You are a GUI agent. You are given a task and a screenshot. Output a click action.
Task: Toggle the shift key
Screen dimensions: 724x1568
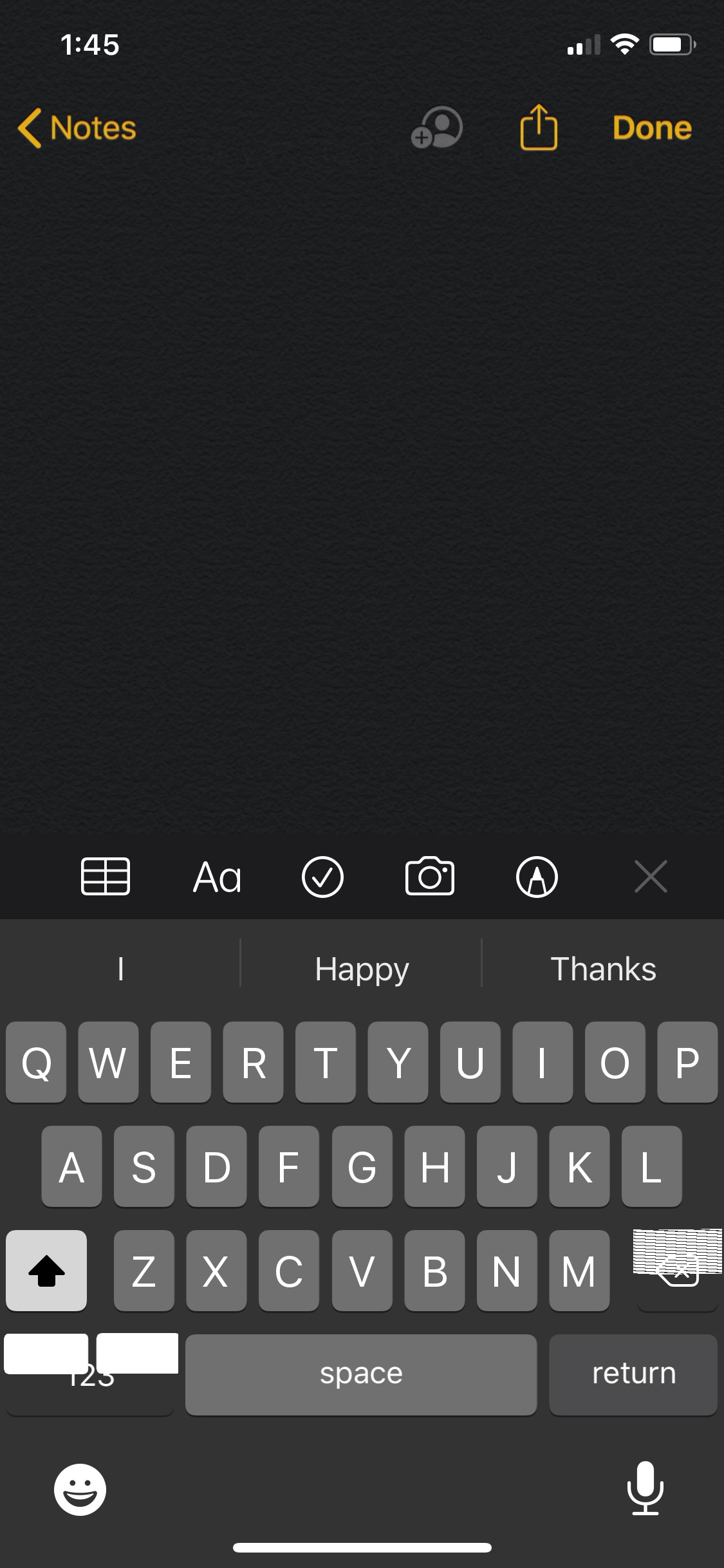pyautogui.click(x=46, y=1271)
